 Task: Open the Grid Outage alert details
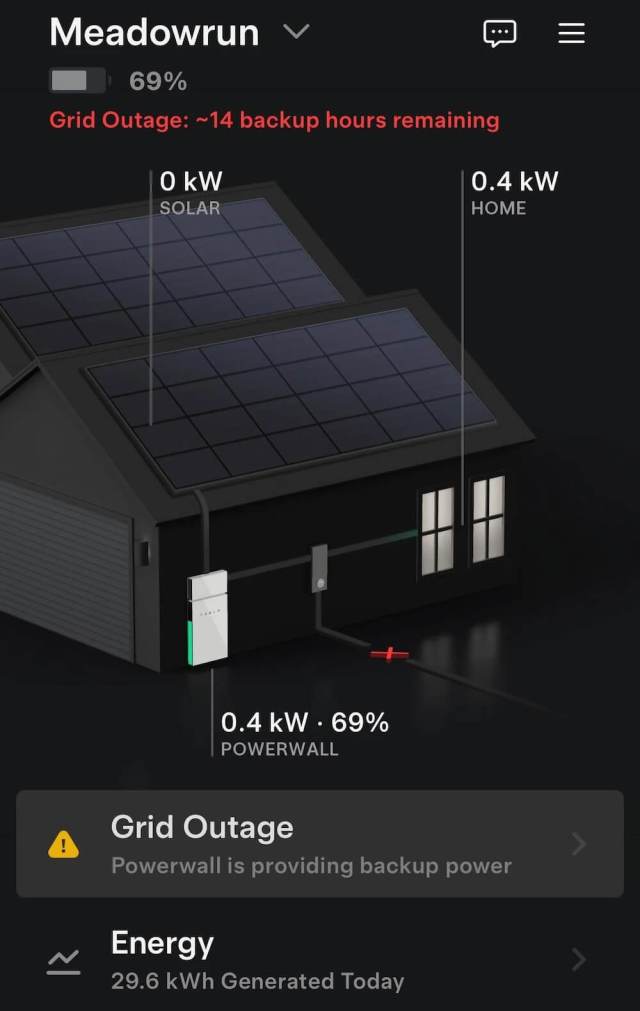(320, 844)
